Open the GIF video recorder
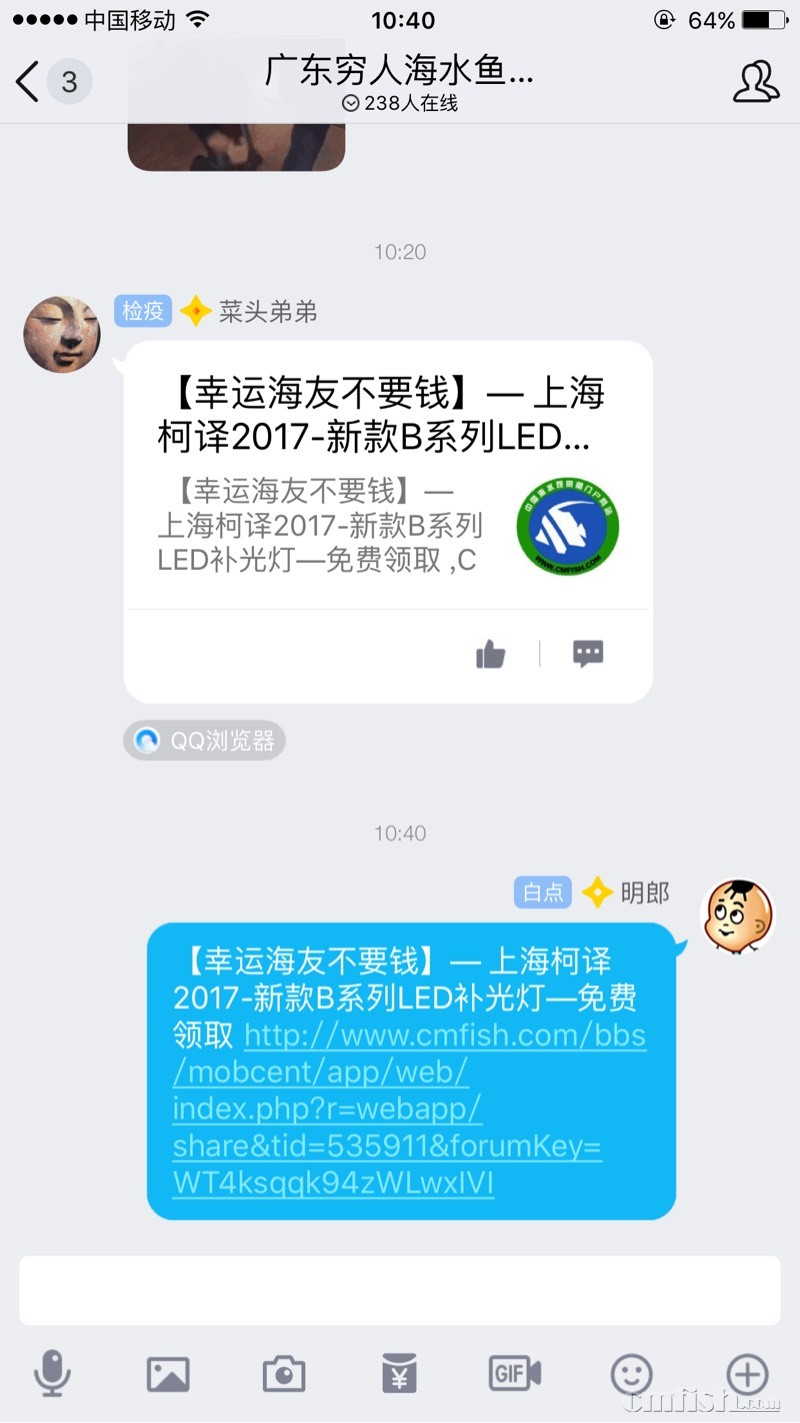 515,1375
